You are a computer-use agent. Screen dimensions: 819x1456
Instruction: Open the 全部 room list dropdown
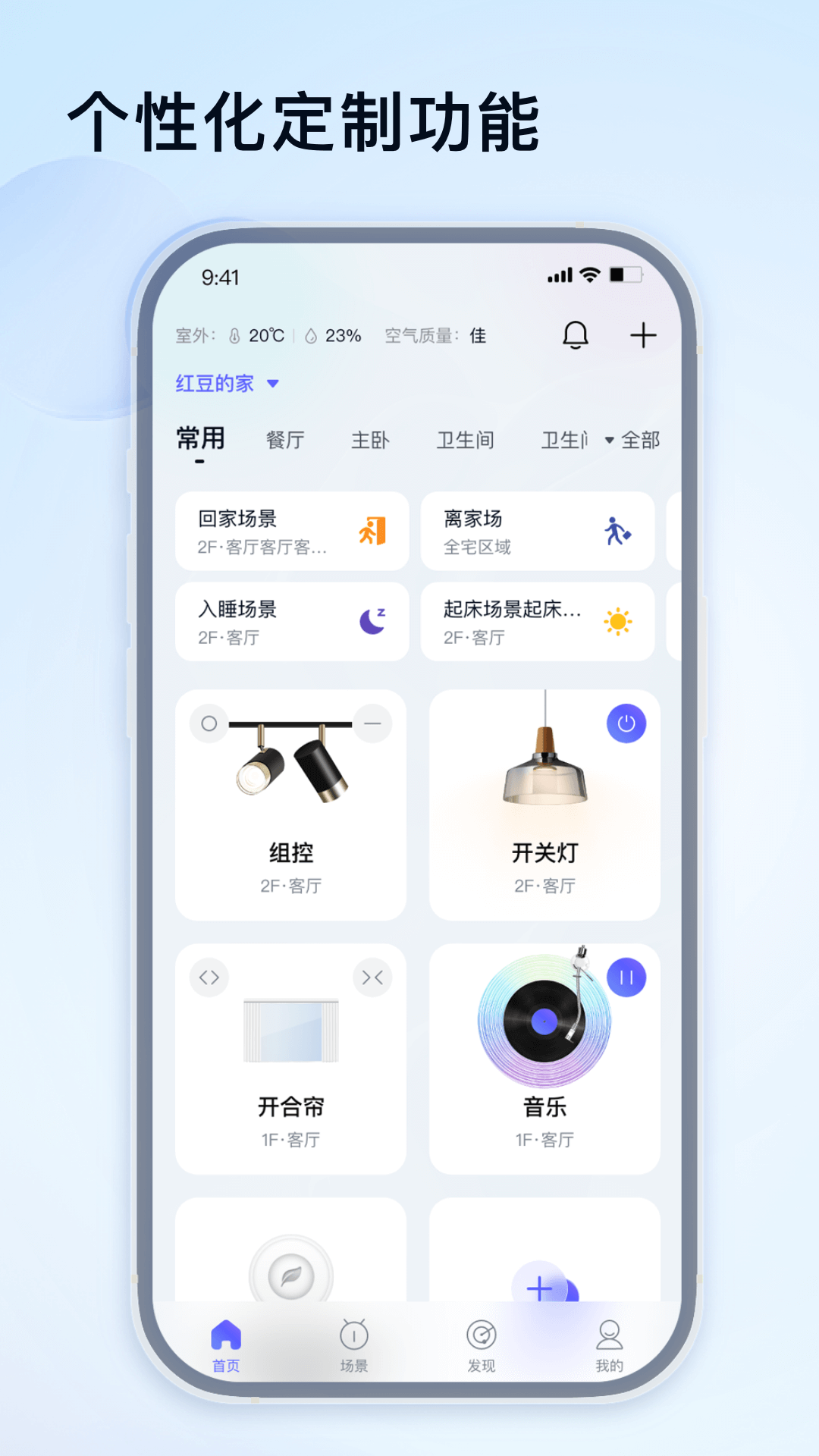coord(631,440)
